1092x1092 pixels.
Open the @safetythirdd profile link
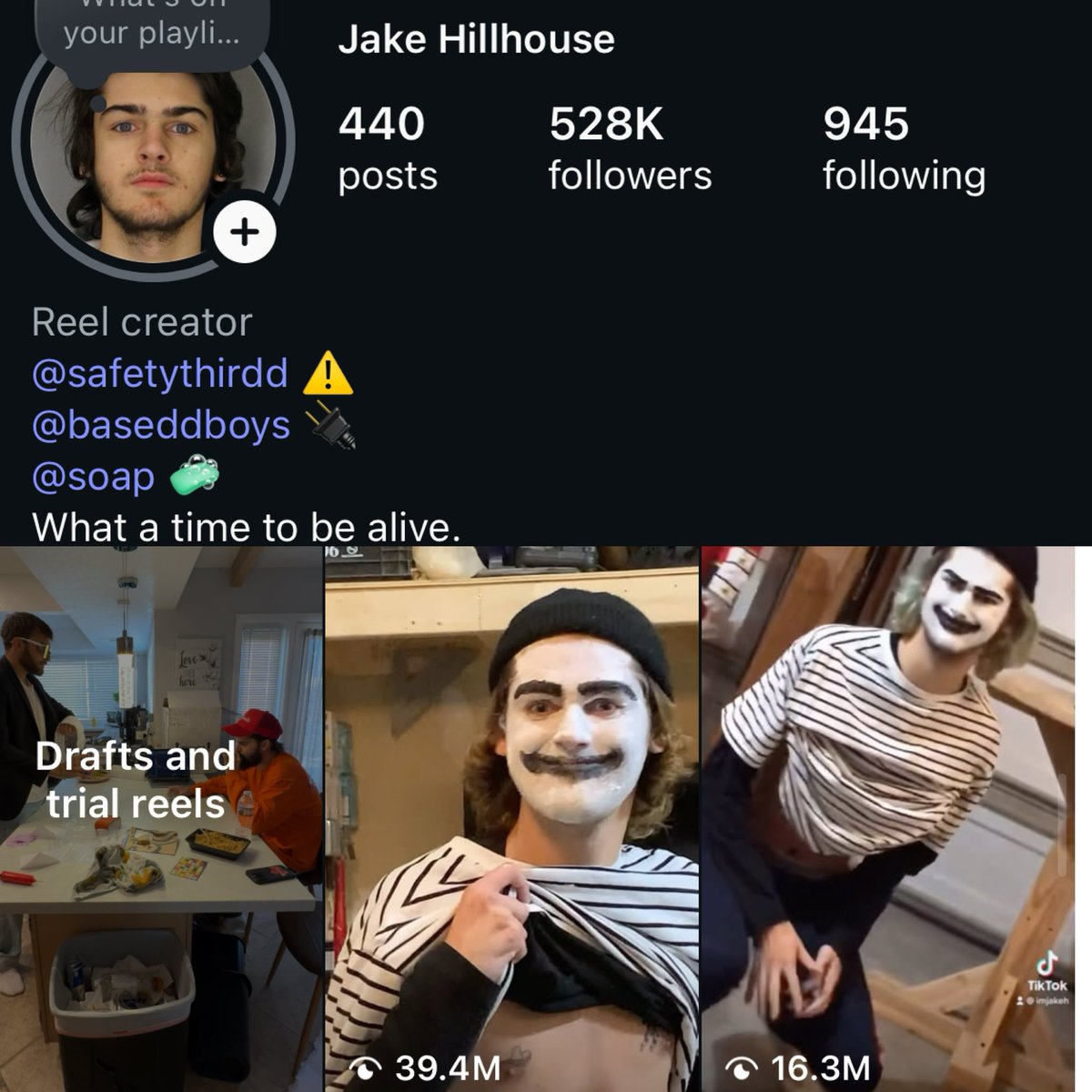[x=159, y=373]
